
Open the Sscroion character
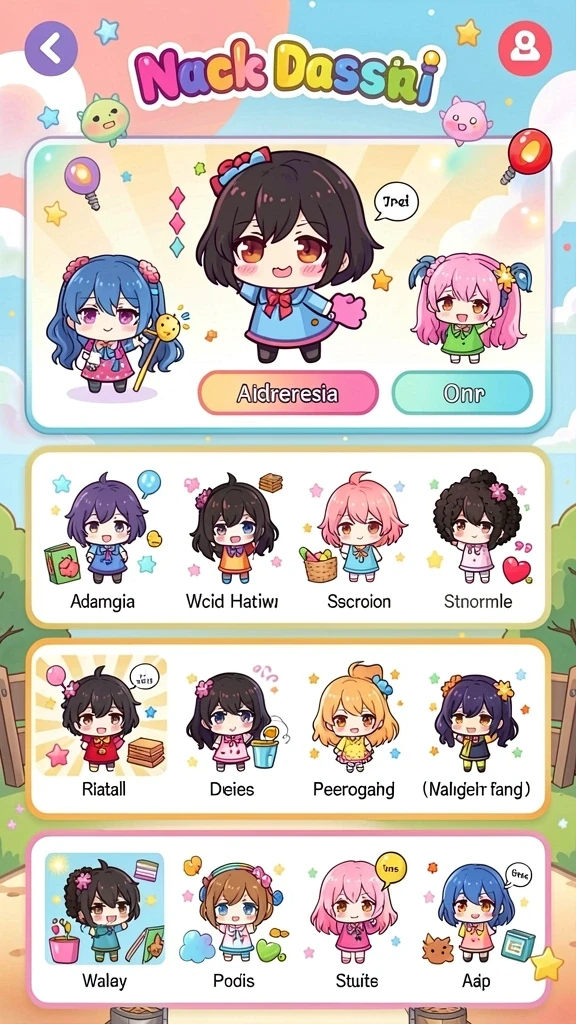click(x=359, y=542)
